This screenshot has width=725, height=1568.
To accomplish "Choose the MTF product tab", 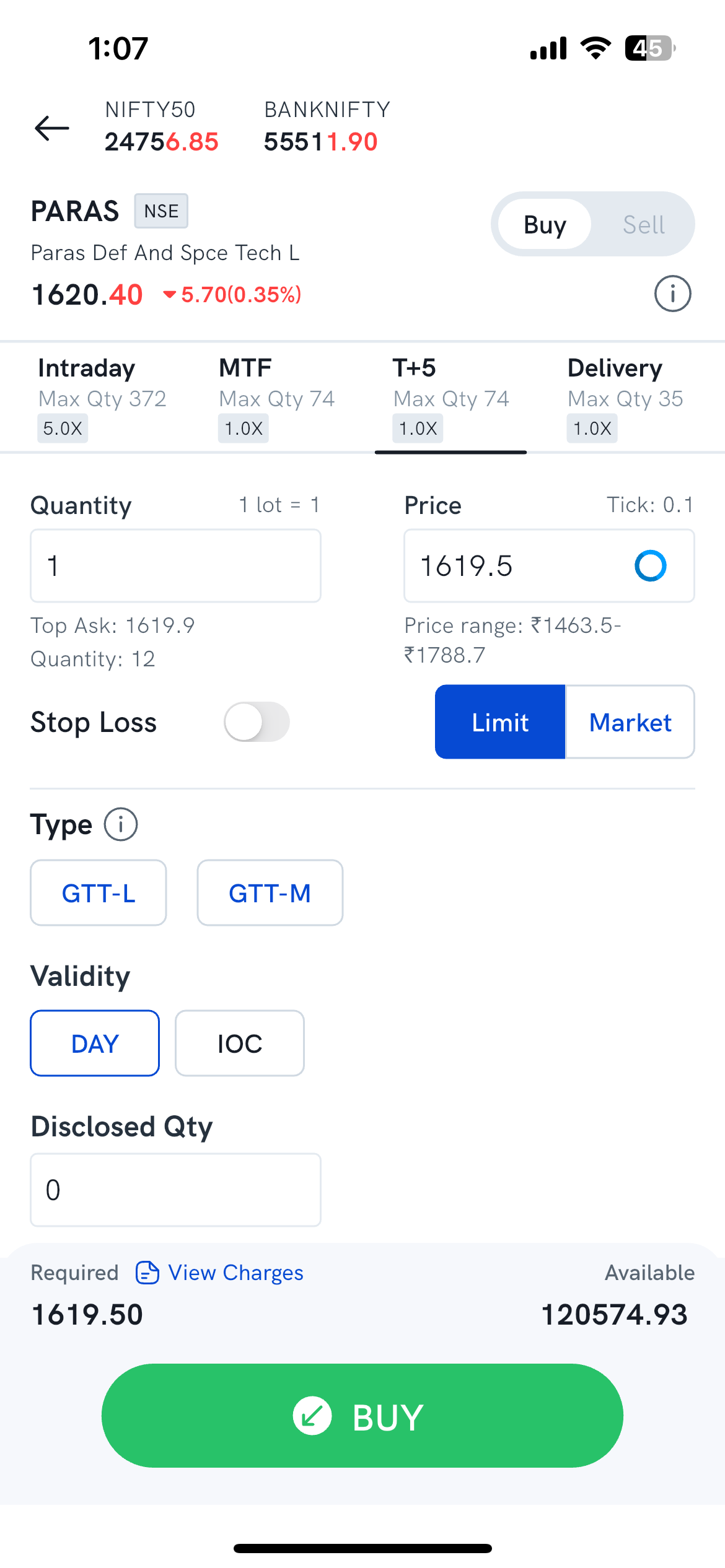I will (x=276, y=397).
